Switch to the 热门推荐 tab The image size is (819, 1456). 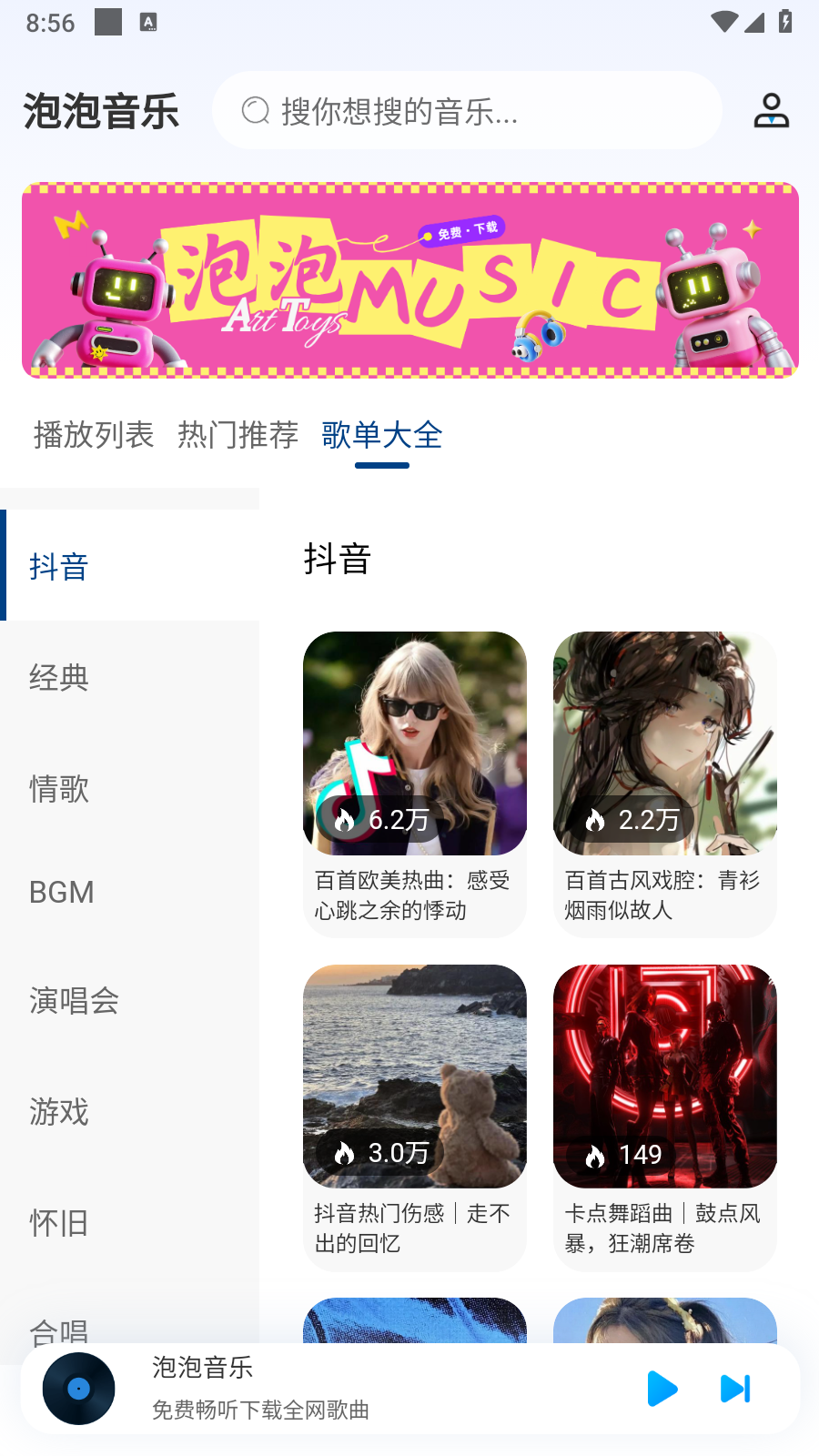click(x=238, y=435)
